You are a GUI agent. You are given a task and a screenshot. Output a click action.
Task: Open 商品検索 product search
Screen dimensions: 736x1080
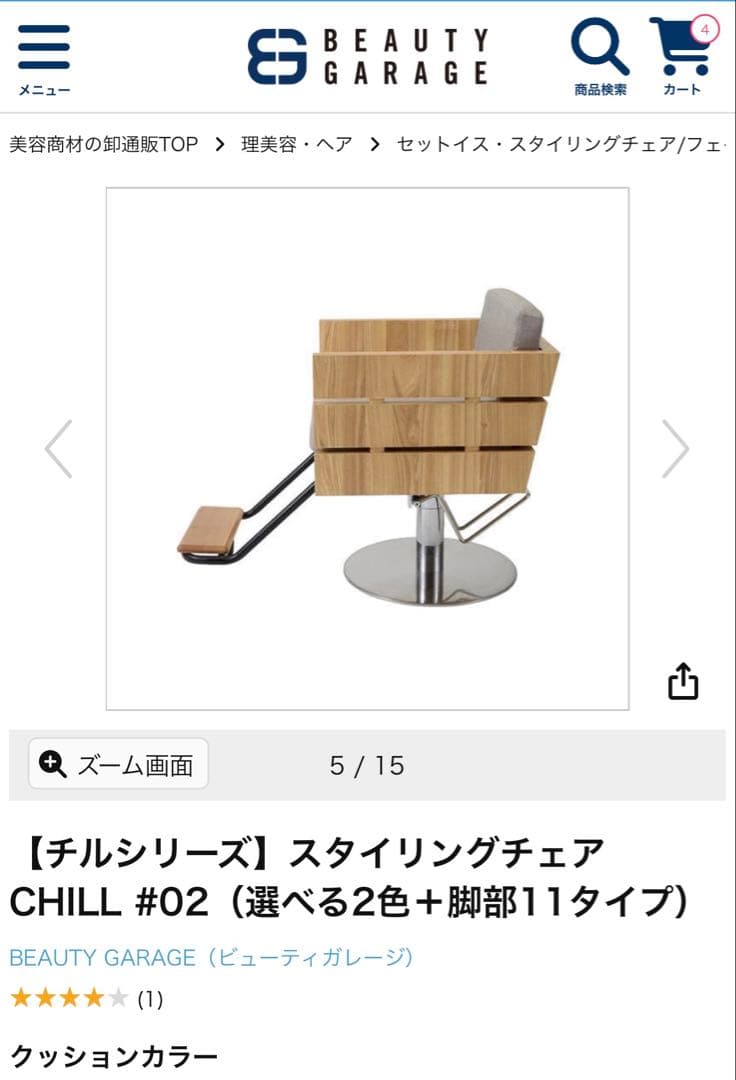600,58
